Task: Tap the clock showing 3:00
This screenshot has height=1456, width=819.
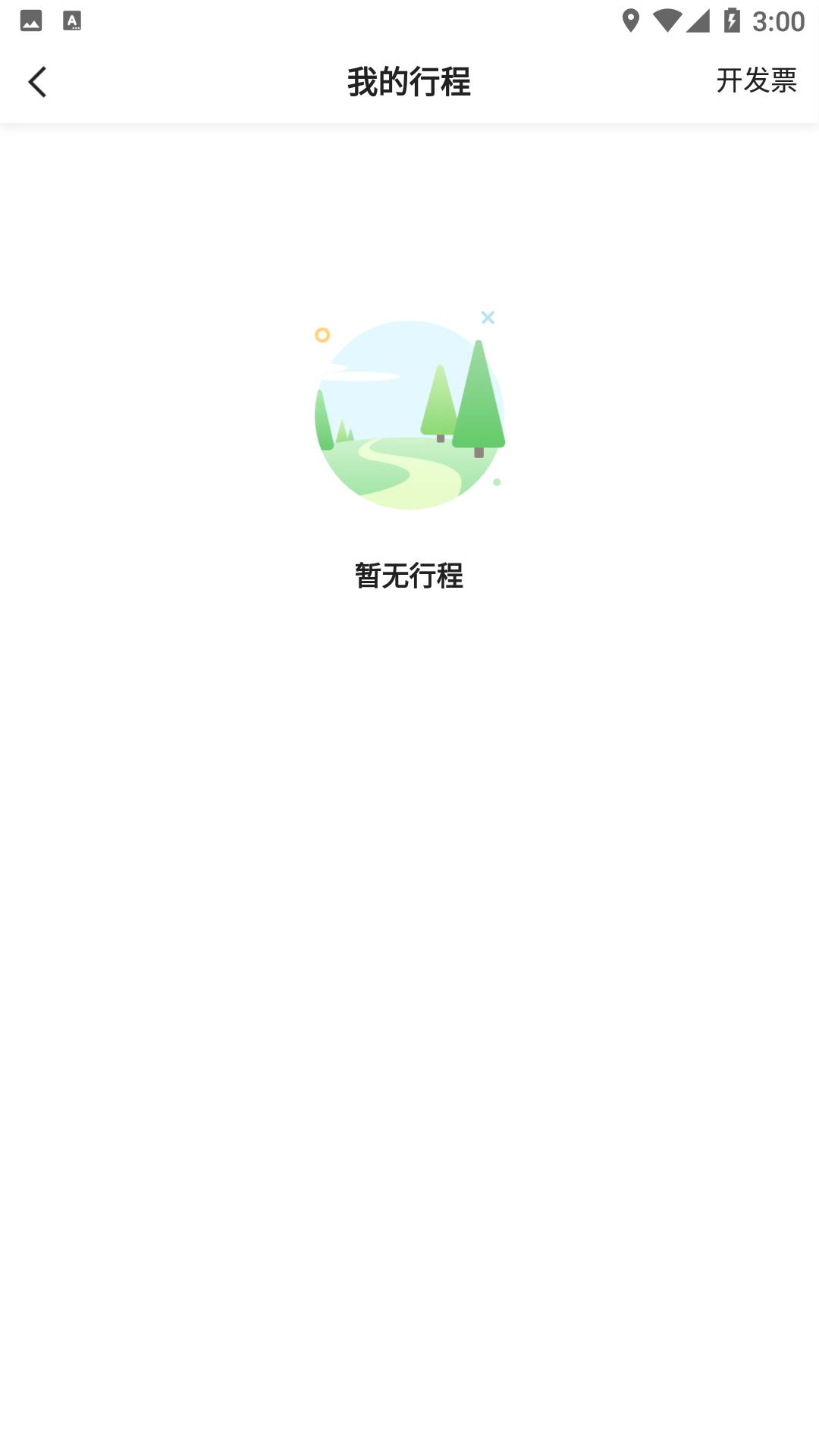Action: point(773,21)
